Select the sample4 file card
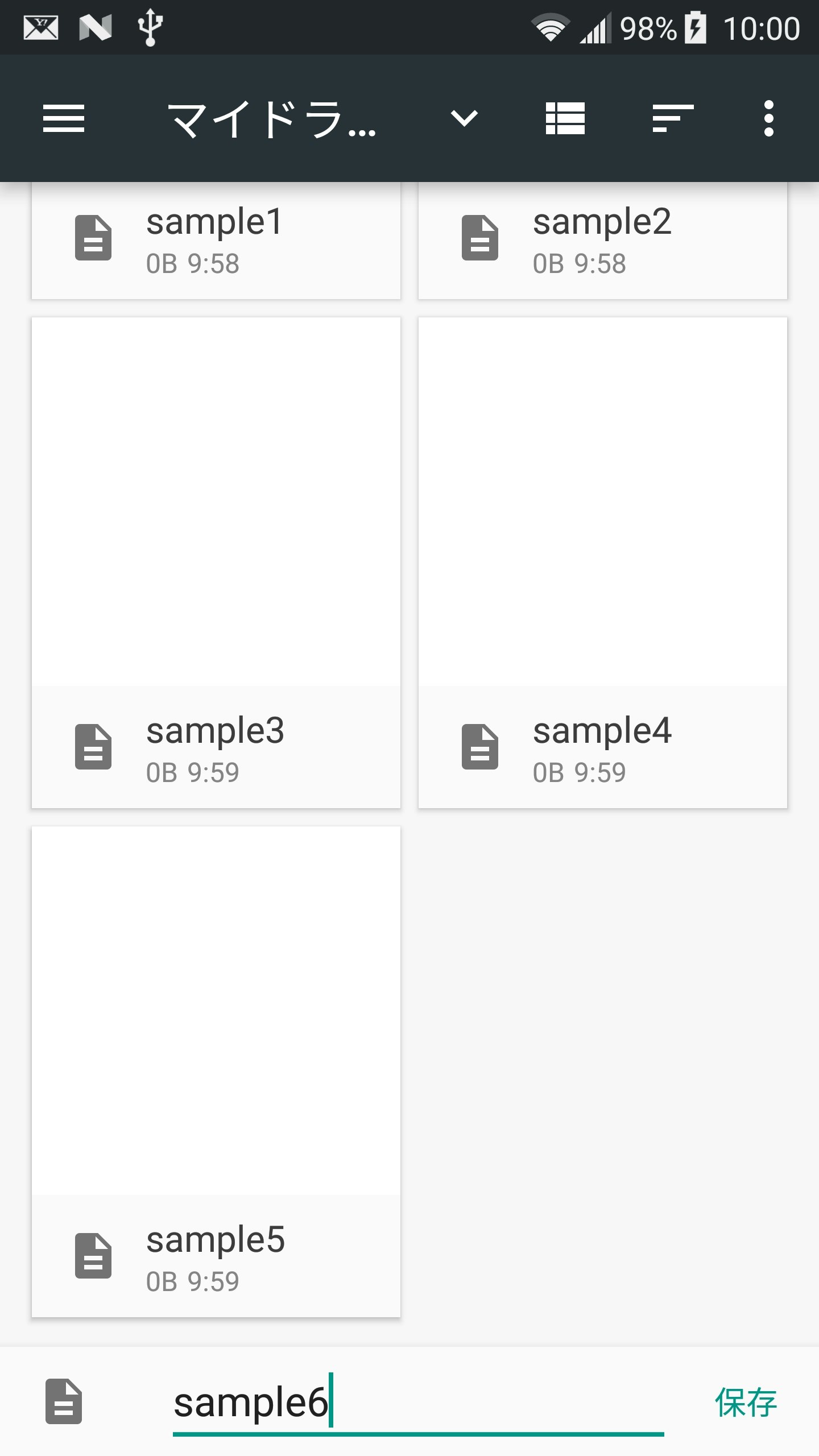Viewport: 819px width, 1456px height. click(x=603, y=563)
